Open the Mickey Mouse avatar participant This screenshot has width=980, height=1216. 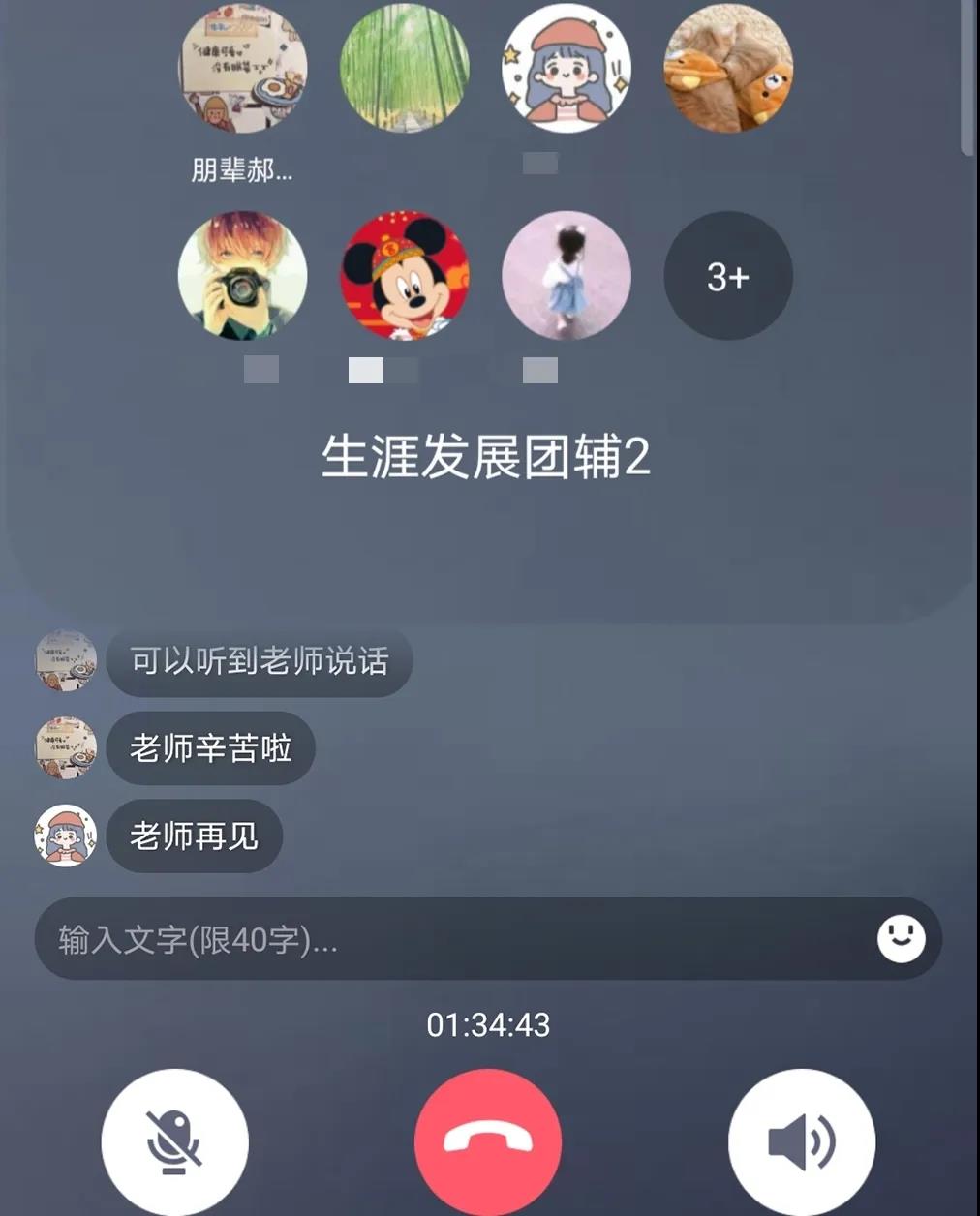click(405, 276)
